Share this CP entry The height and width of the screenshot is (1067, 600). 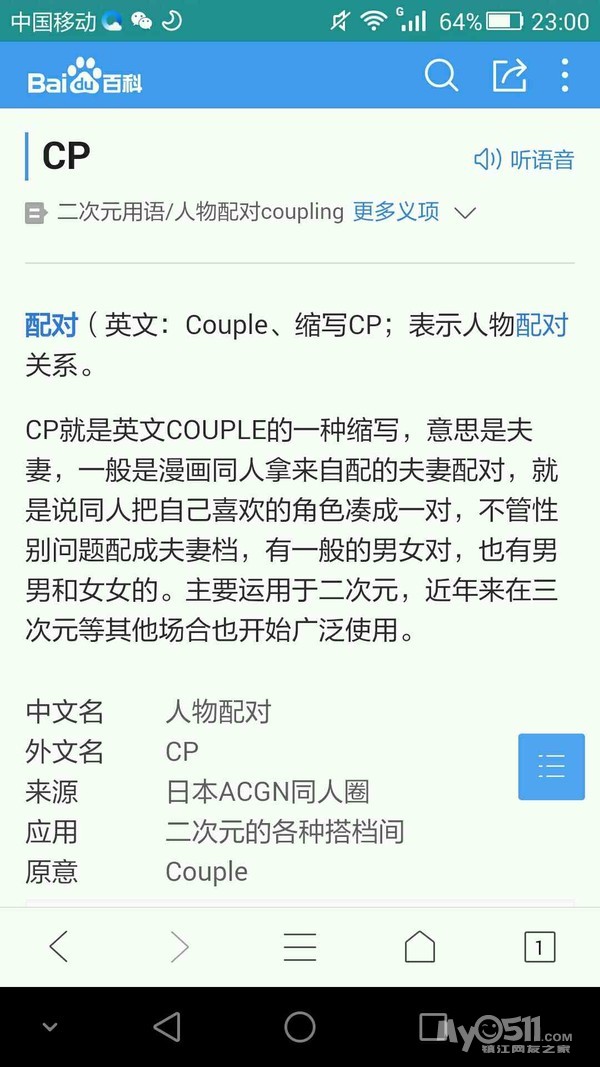click(510, 75)
